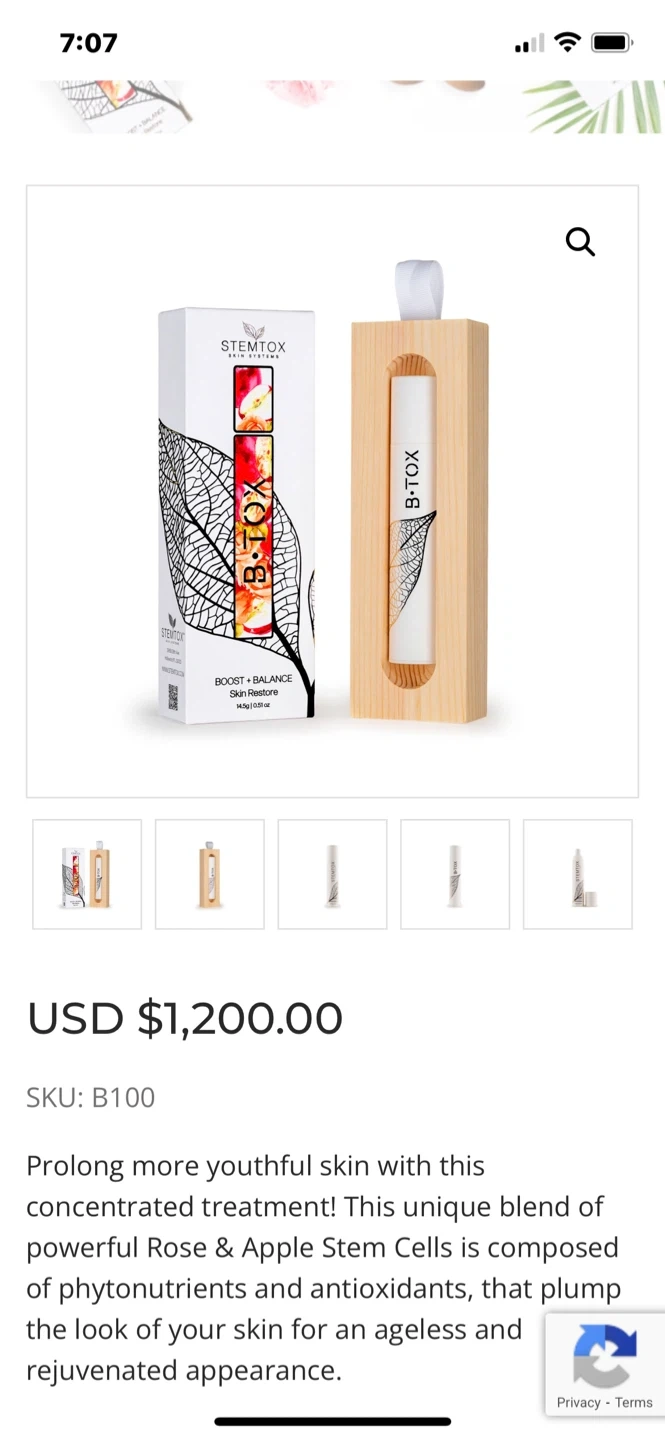This screenshot has width=665, height=1440.
Task: Open the reCAPTCHA Terms link
Action: click(634, 1402)
